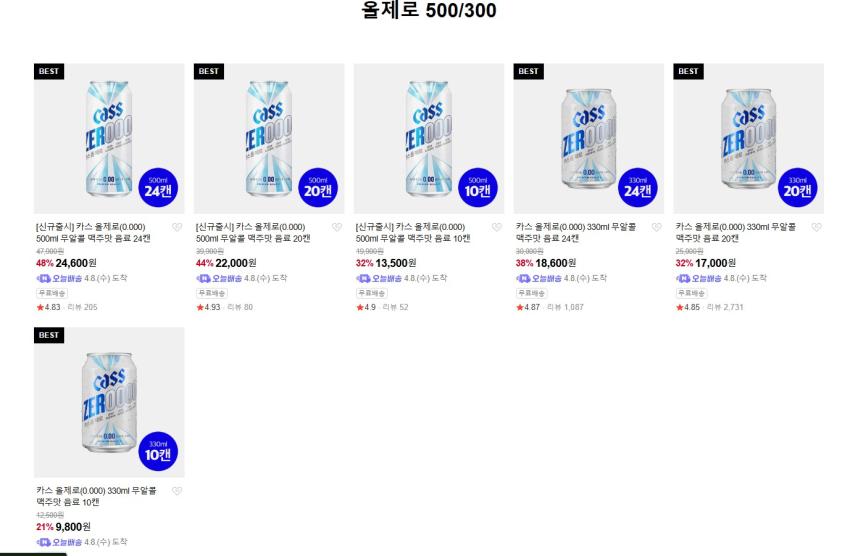The width and height of the screenshot is (850, 556).
Task: Add the 330ml 24캔 item to wishlist
Action: tap(657, 228)
